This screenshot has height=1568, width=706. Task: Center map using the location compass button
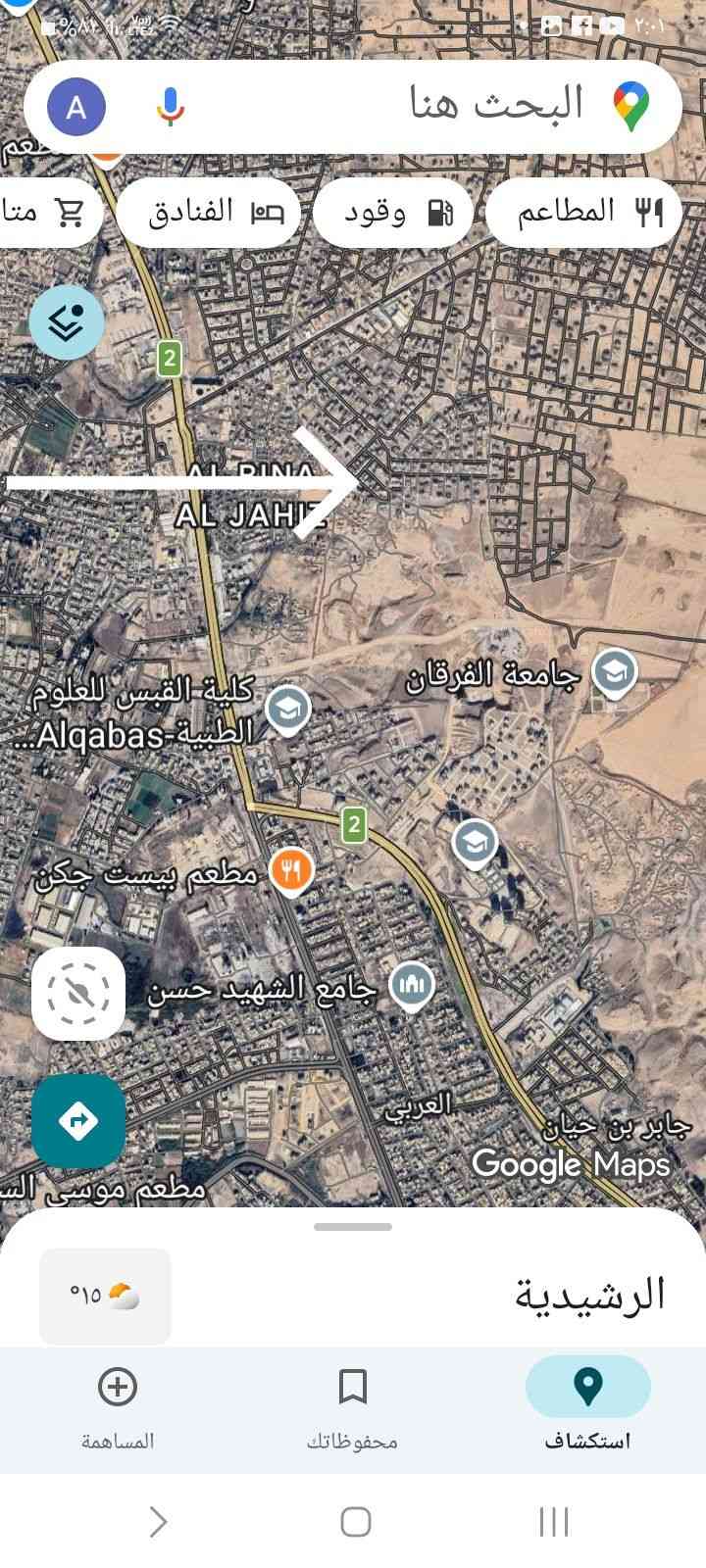(x=78, y=993)
